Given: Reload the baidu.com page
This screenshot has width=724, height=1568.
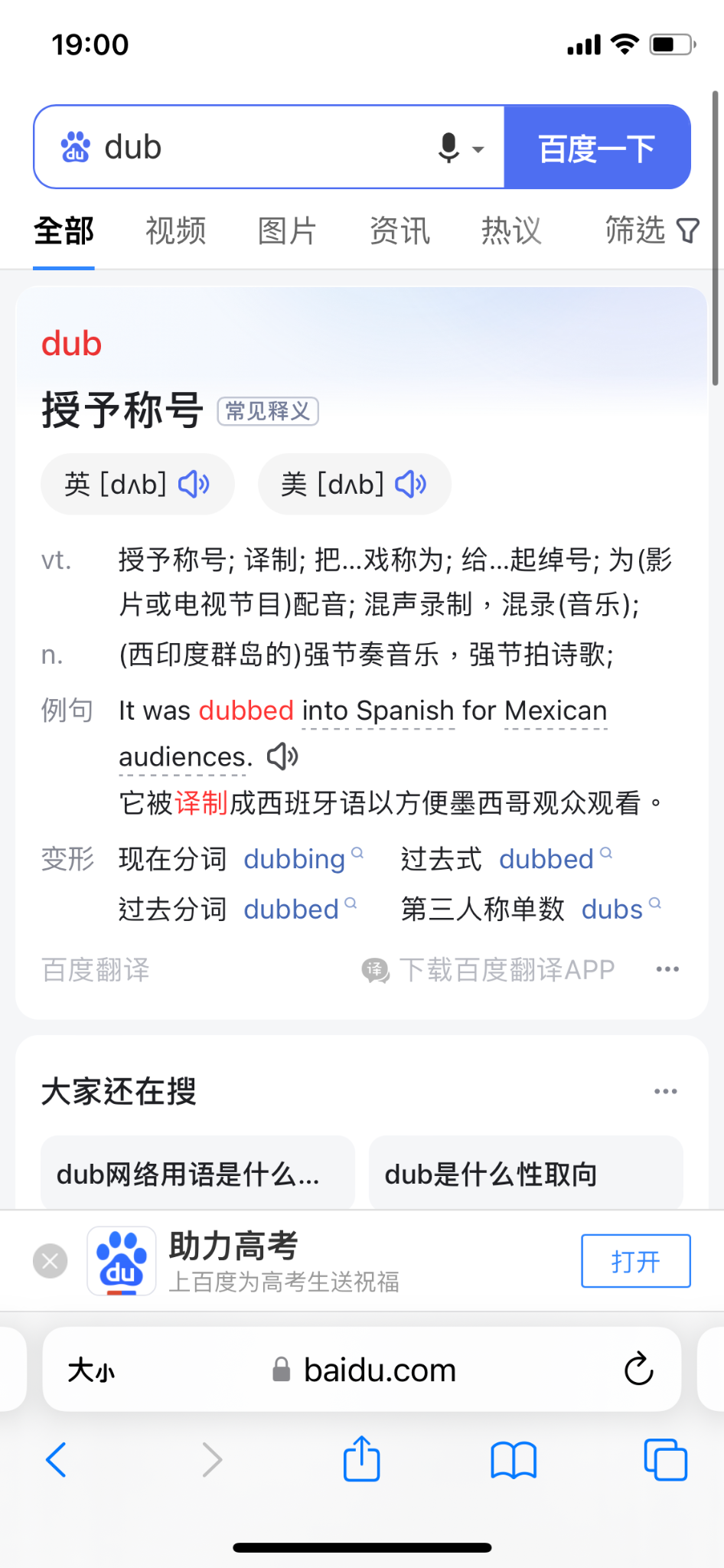Looking at the screenshot, I should pyautogui.click(x=638, y=1370).
